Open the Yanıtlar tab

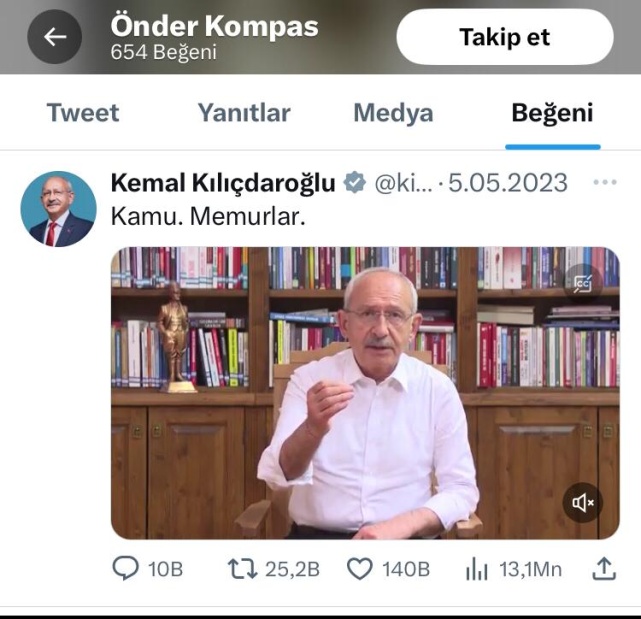[x=243, y=113]
